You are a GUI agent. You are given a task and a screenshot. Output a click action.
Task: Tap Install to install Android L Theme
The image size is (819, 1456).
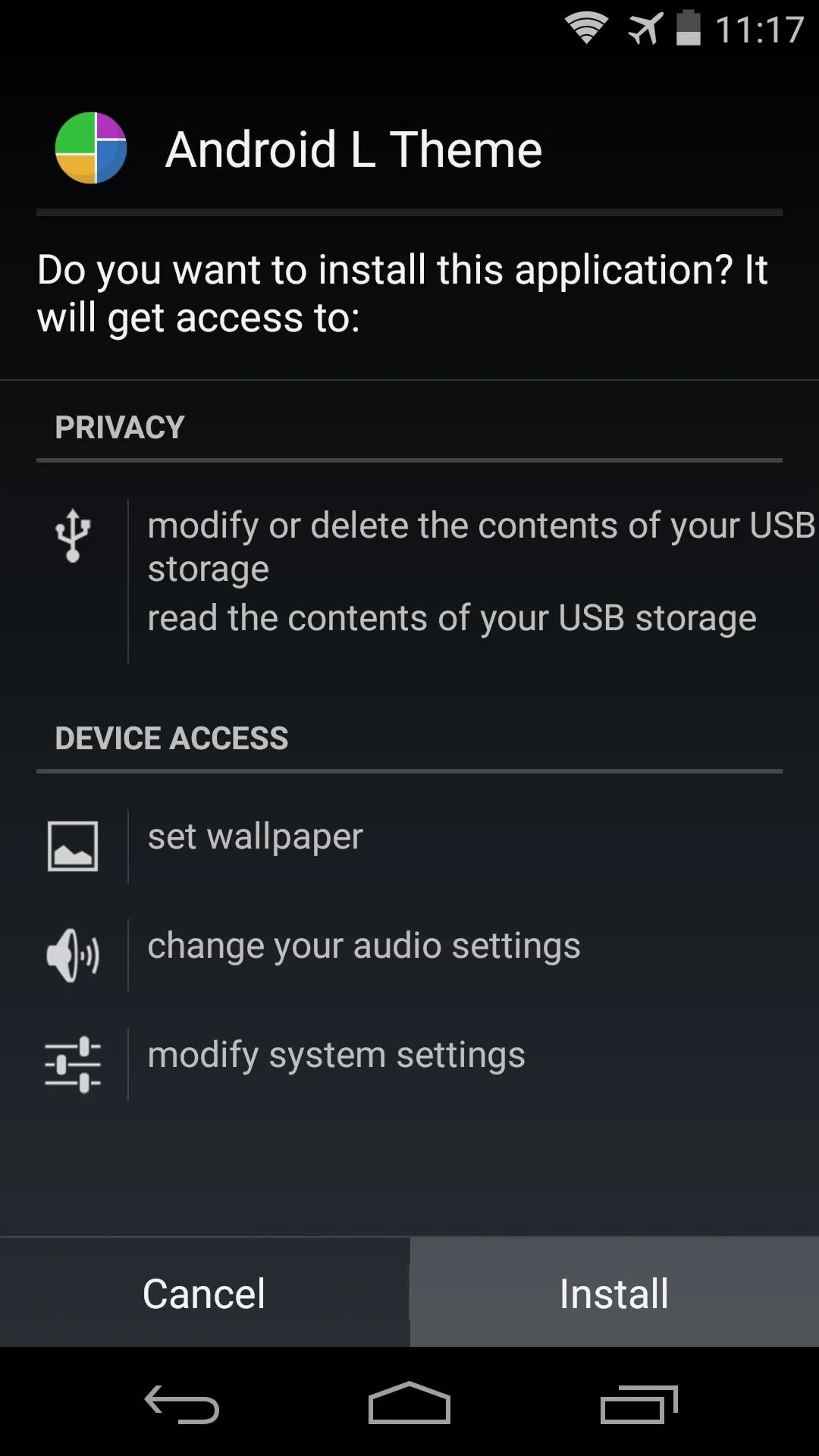[614, 1292]
